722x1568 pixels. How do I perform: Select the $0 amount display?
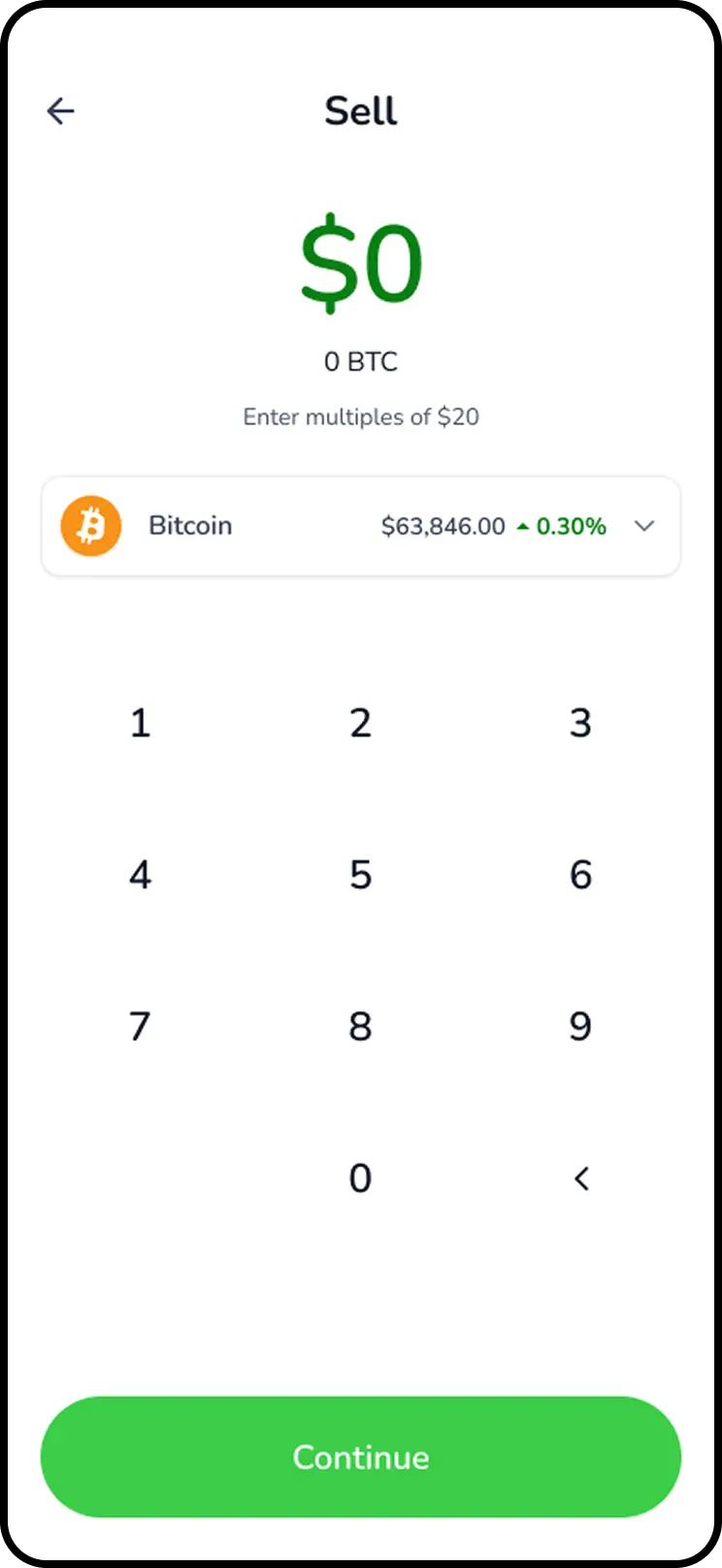[360, 260]
